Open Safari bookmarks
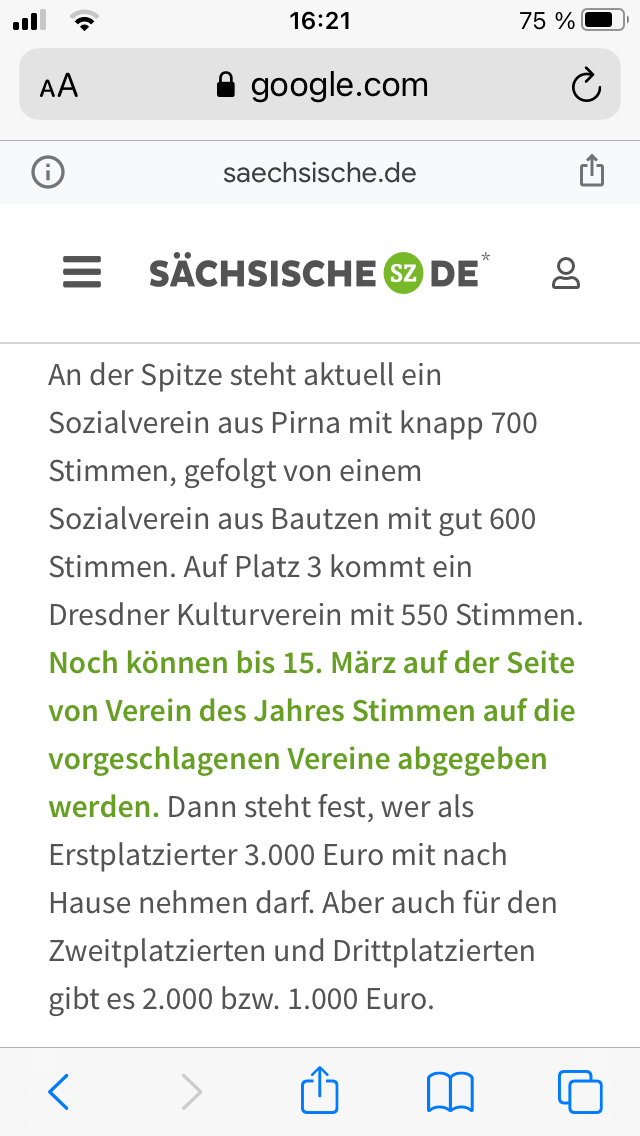 [x=450, y=1090]
